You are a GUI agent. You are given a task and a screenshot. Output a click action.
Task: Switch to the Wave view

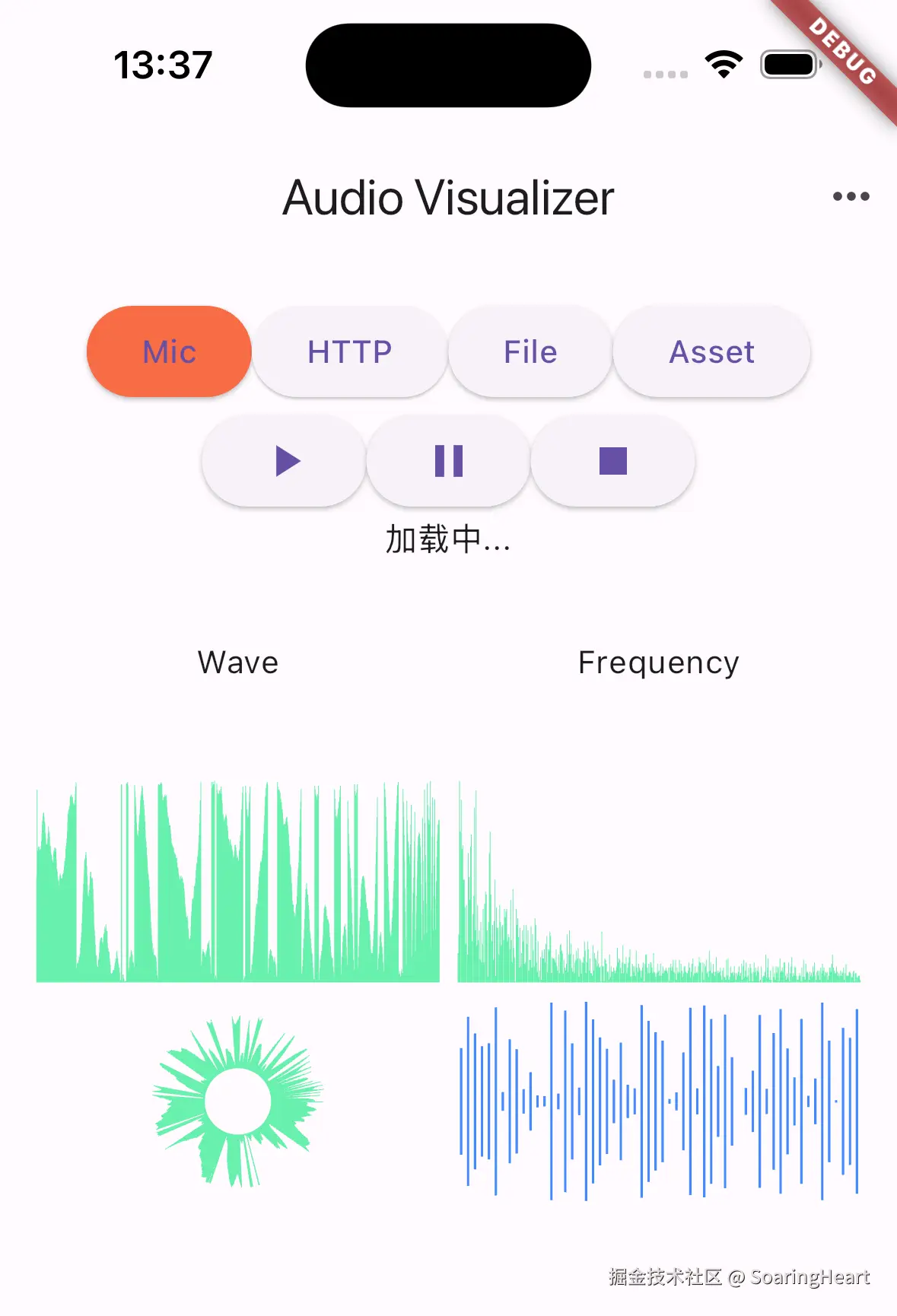click(237, 663)
